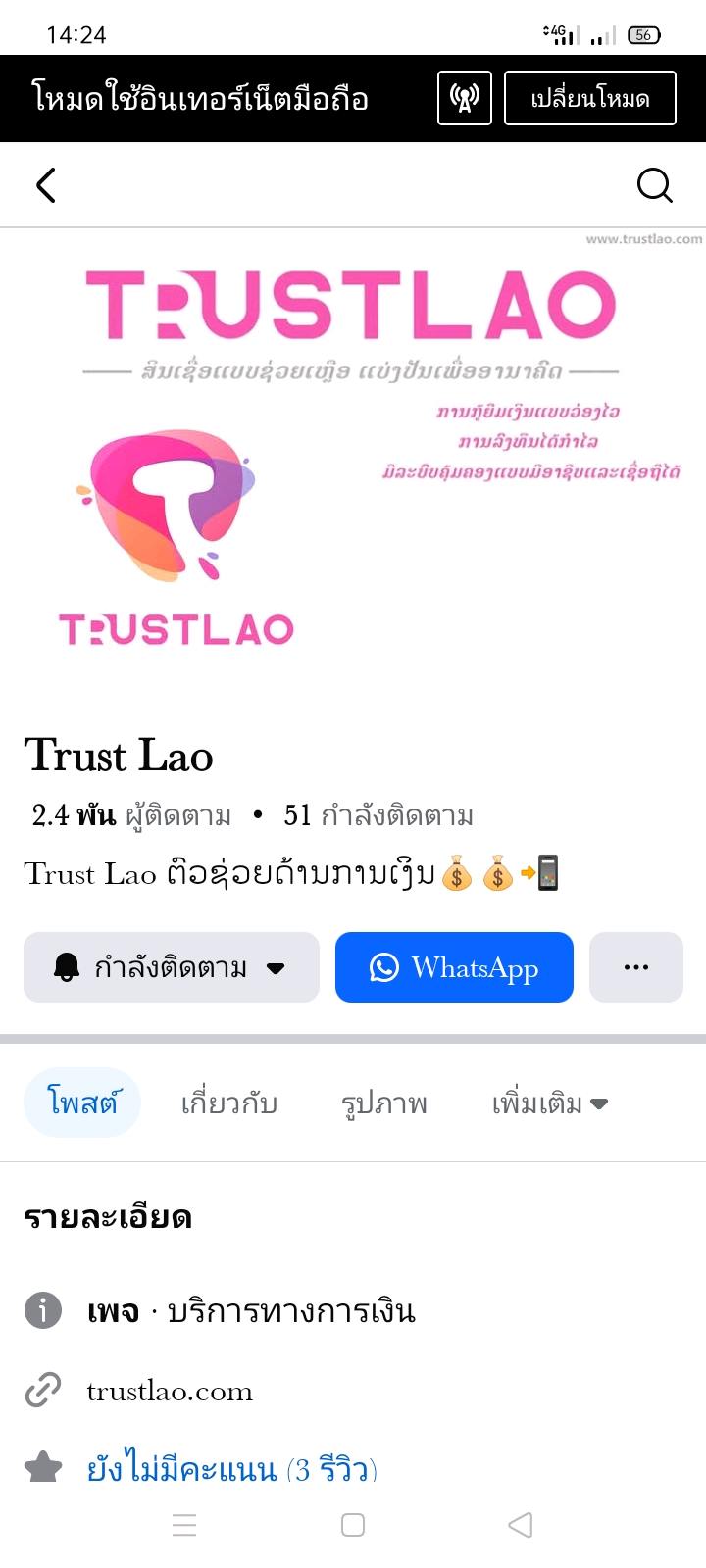Image resolution: width=706 pixels, height=1568 pixels.
Task: Open search on the Trust Lao page
Action: click(654, 185)
